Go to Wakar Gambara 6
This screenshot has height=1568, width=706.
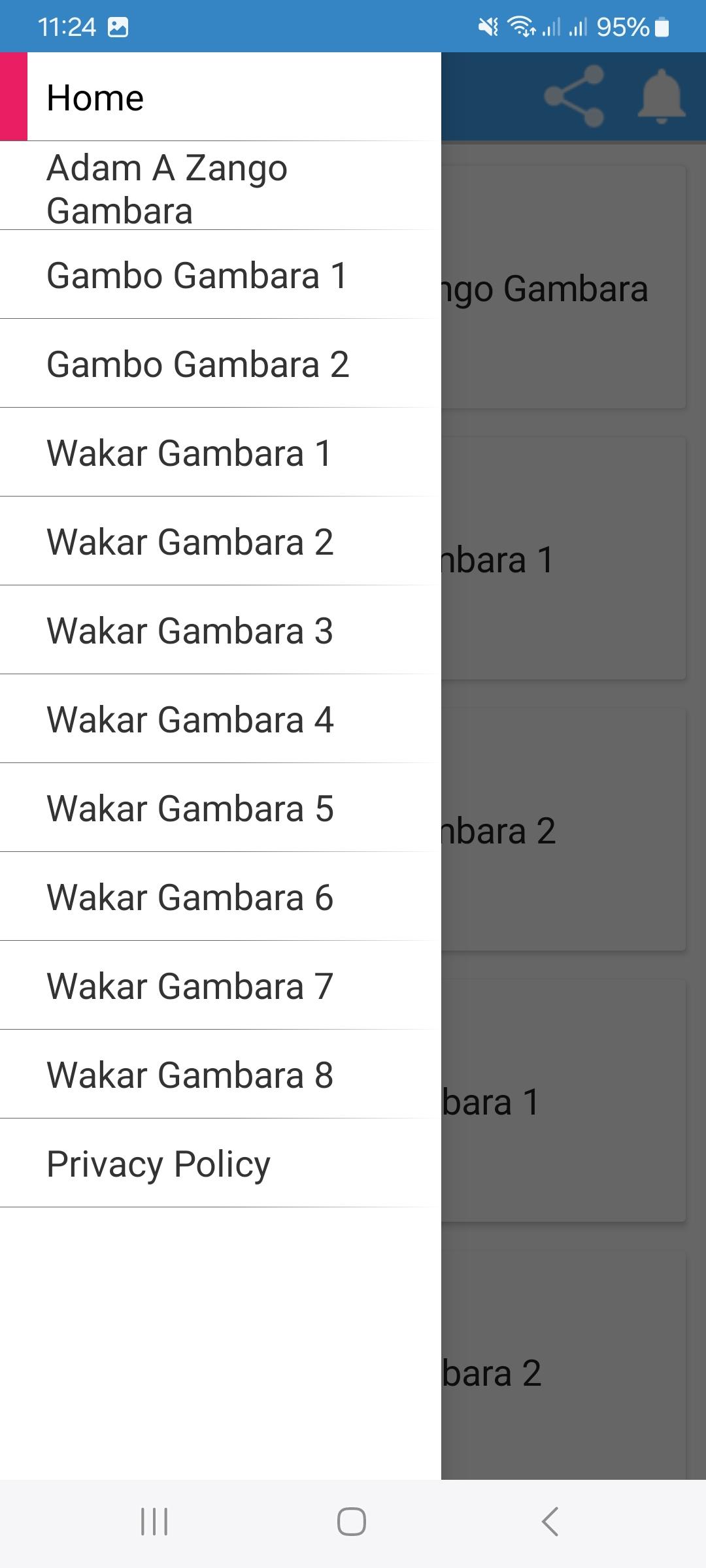pos(220,896)
